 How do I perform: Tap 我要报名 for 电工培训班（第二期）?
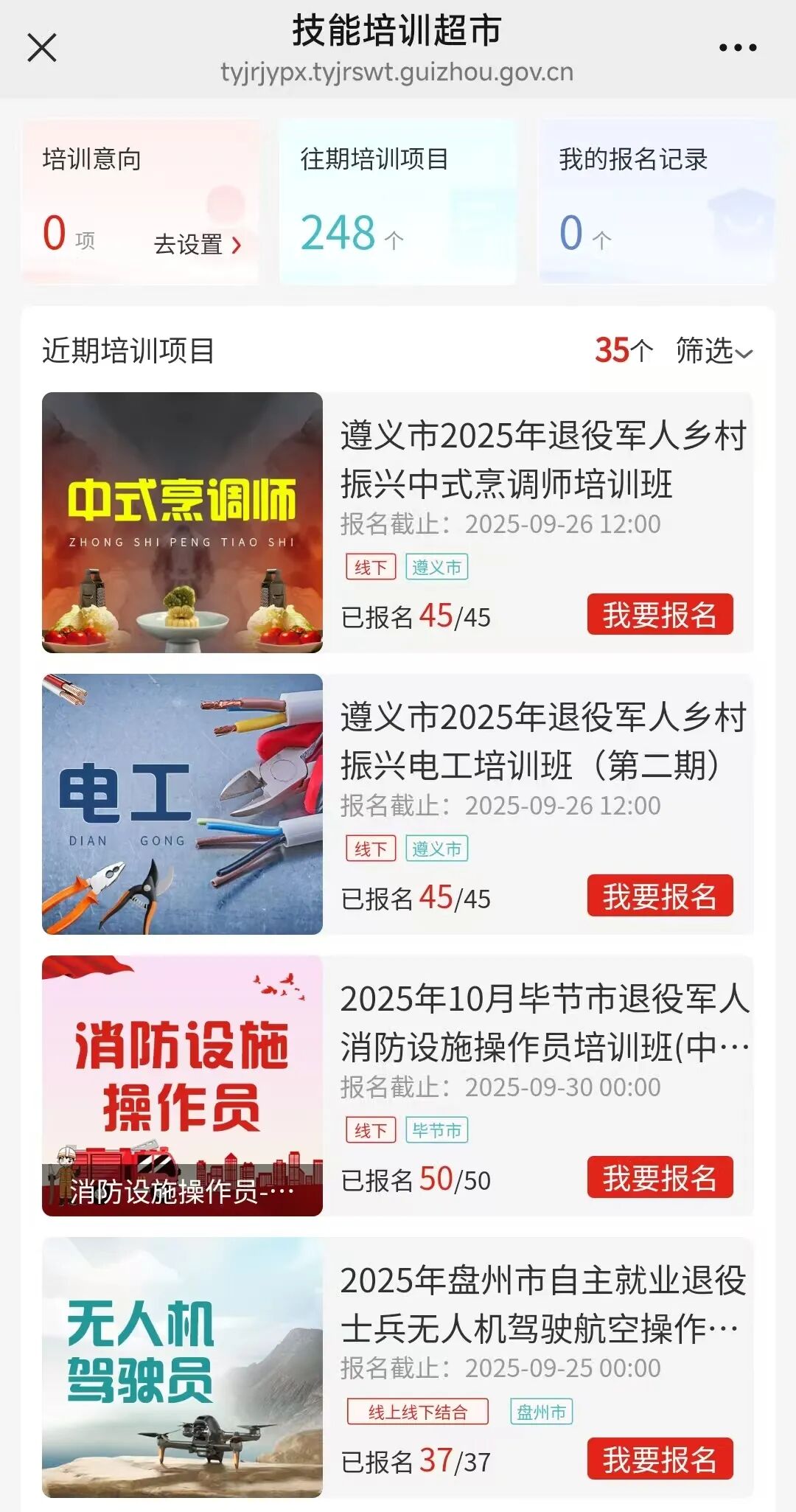(x=660, y=896)
